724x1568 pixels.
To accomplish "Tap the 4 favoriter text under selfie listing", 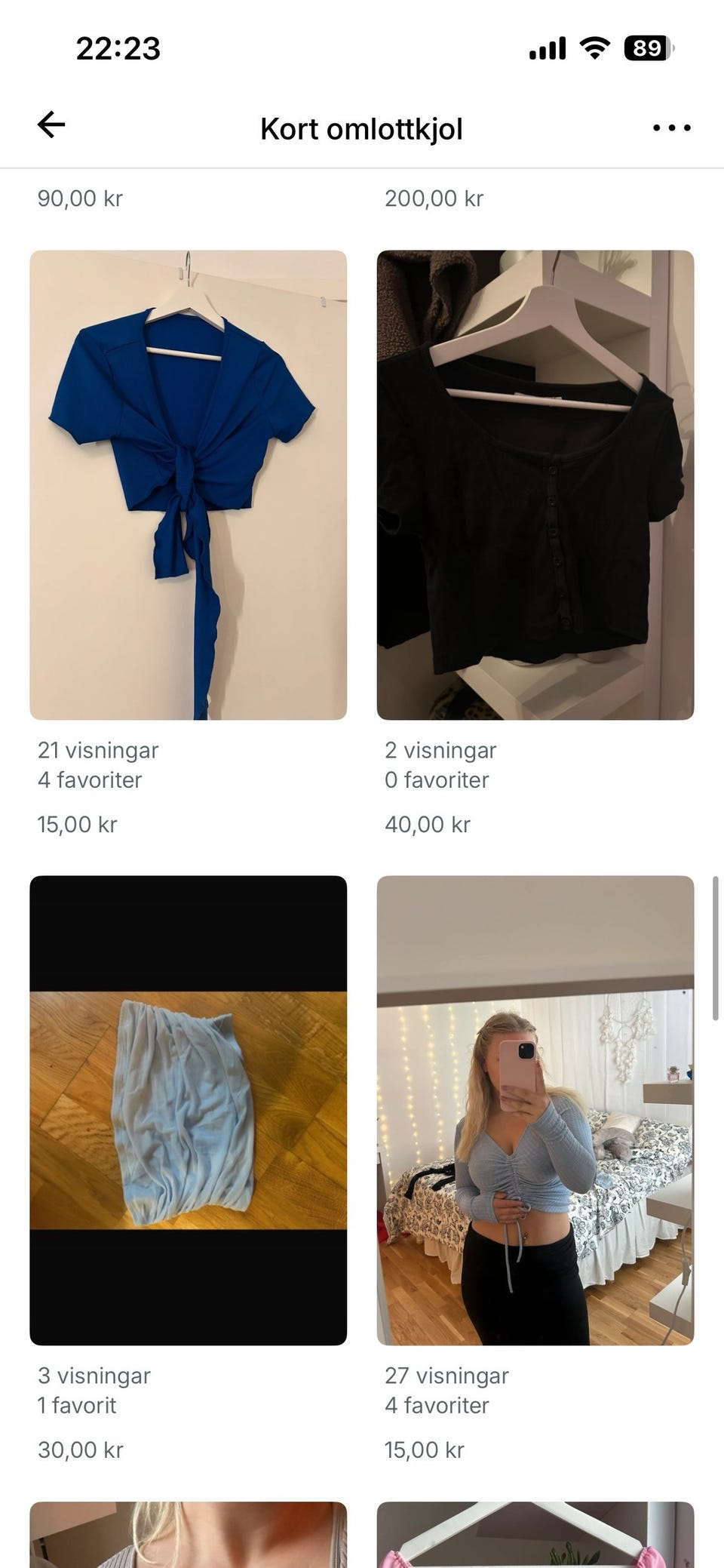I will click(x=436, y=1405).
